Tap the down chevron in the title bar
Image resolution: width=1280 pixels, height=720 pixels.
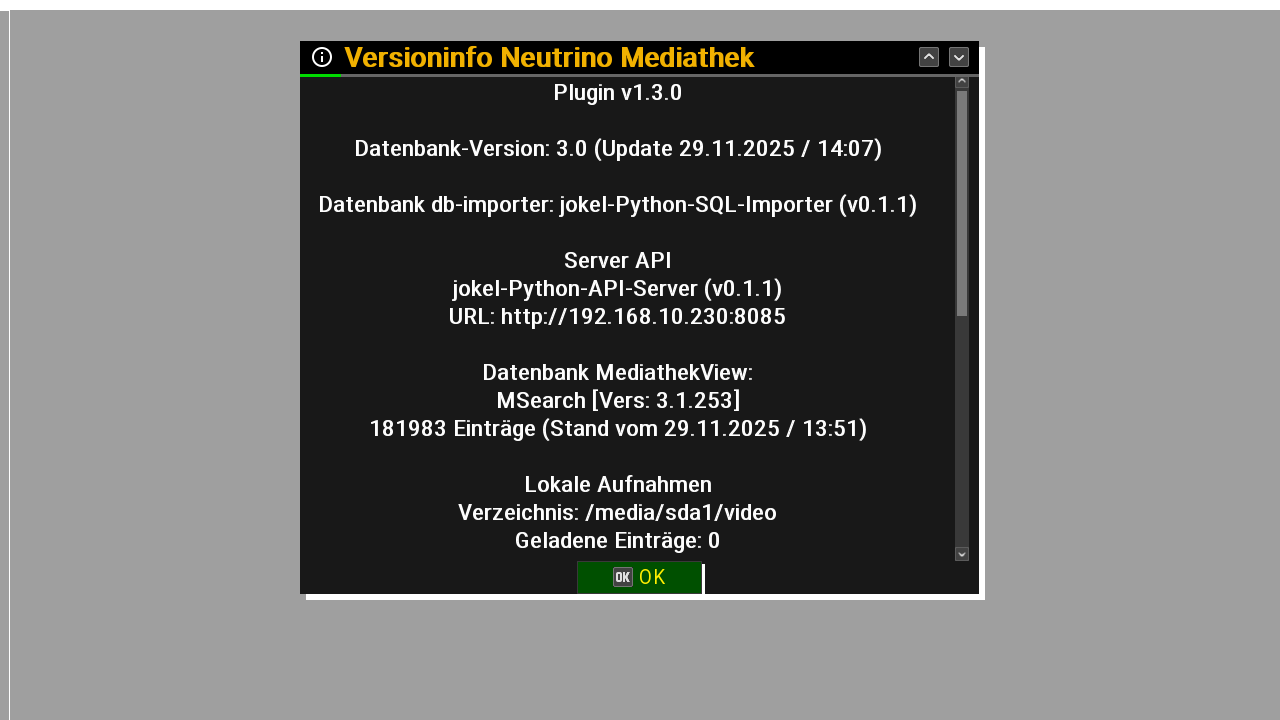click(x=959, y=57)
